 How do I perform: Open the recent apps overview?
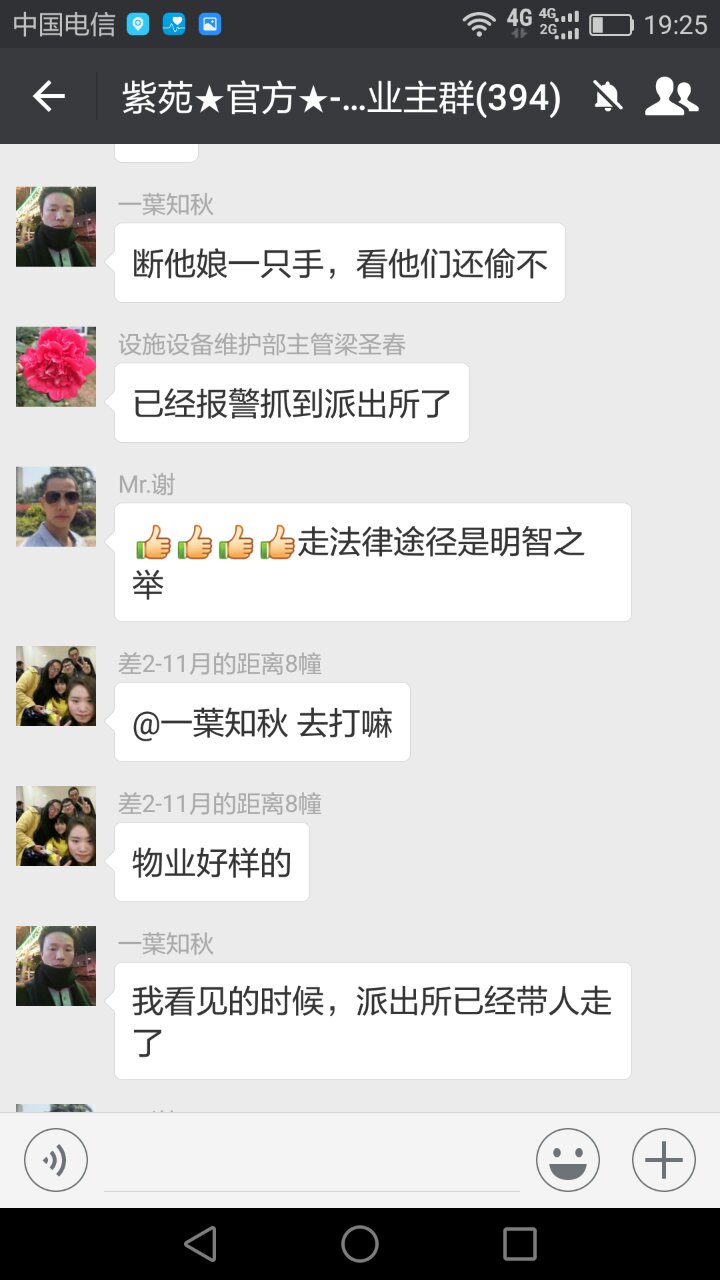519,1244
